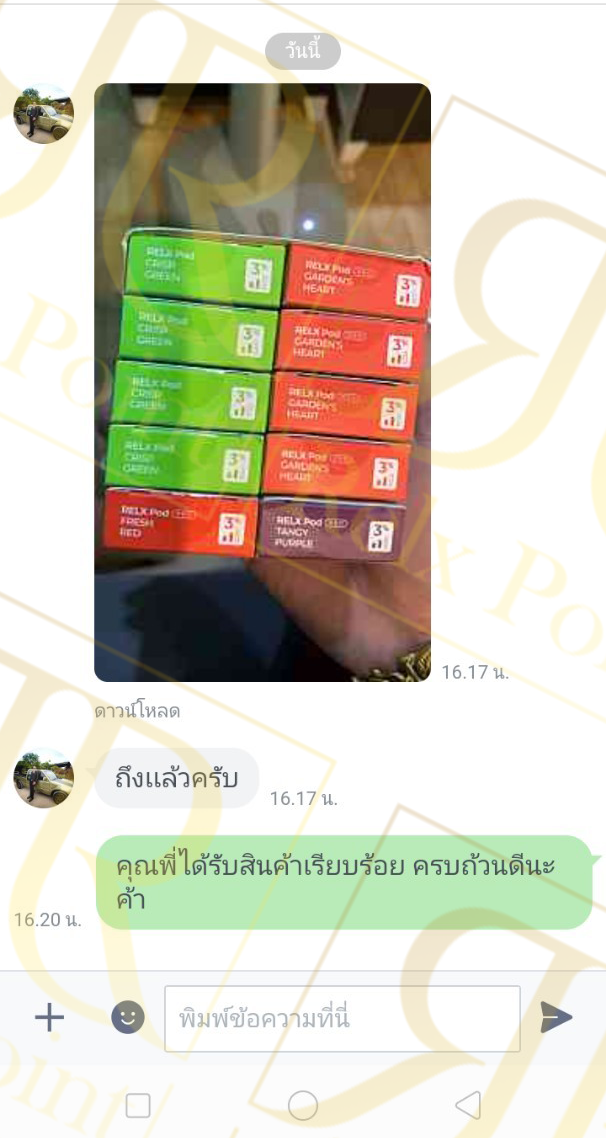The width and height of the screenshot is (606, 1138).
Task: Open the shared photo of RELX pod boxes
Action: (x=262, y=382)
